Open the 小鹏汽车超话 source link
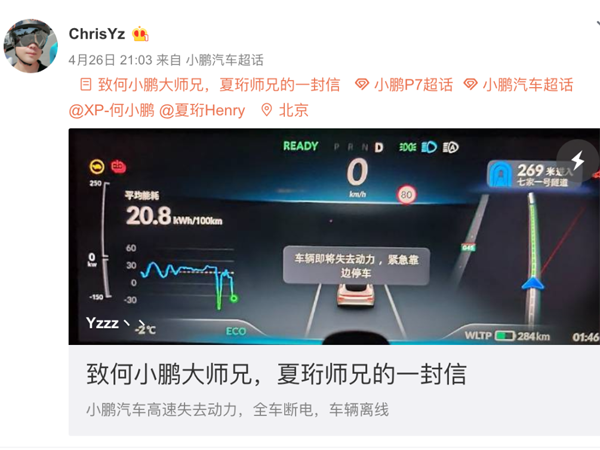 [x=228, y=58]
